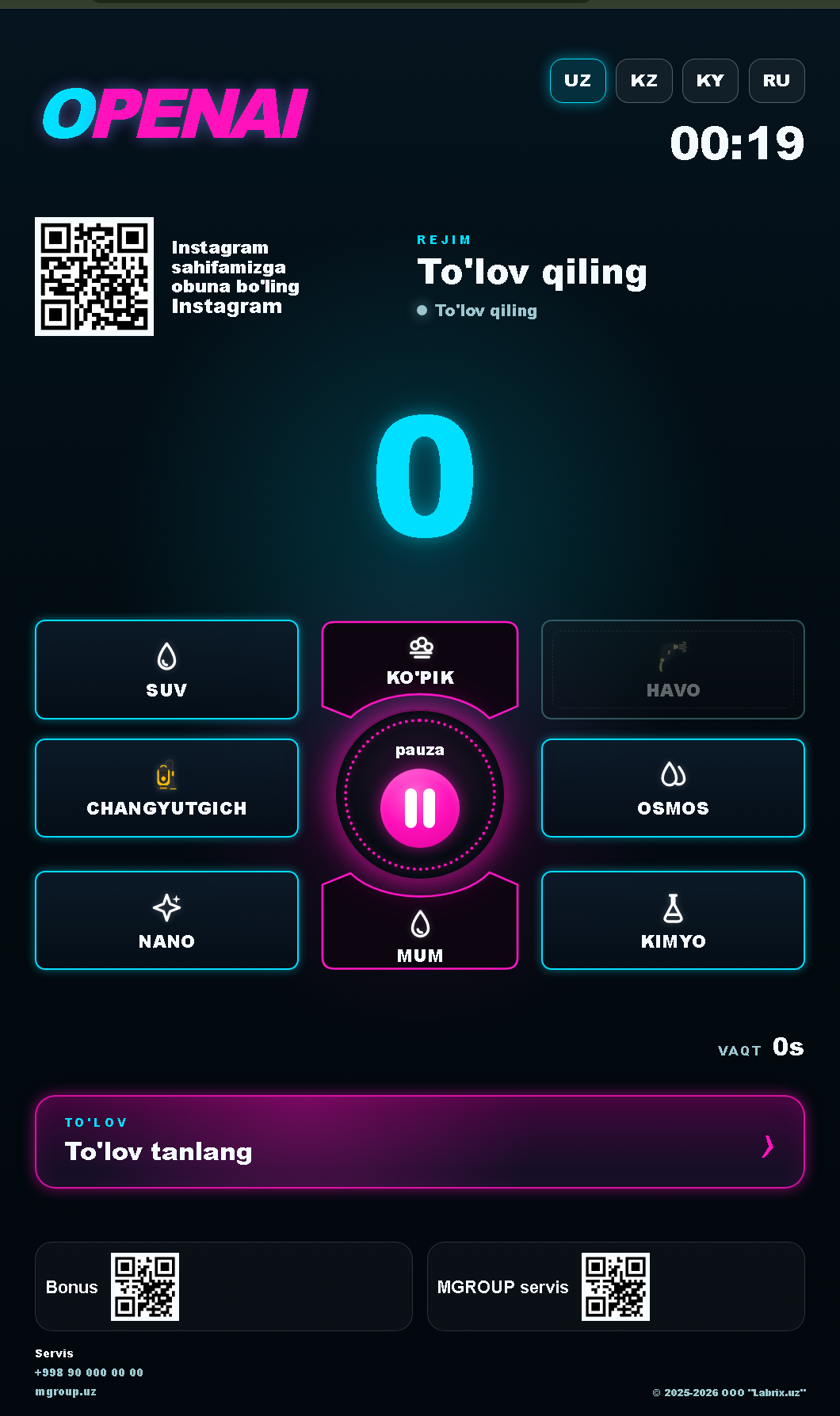Viewport: 840px width, 1416px height.
Task: Select the KY language option
Action: 710,81
